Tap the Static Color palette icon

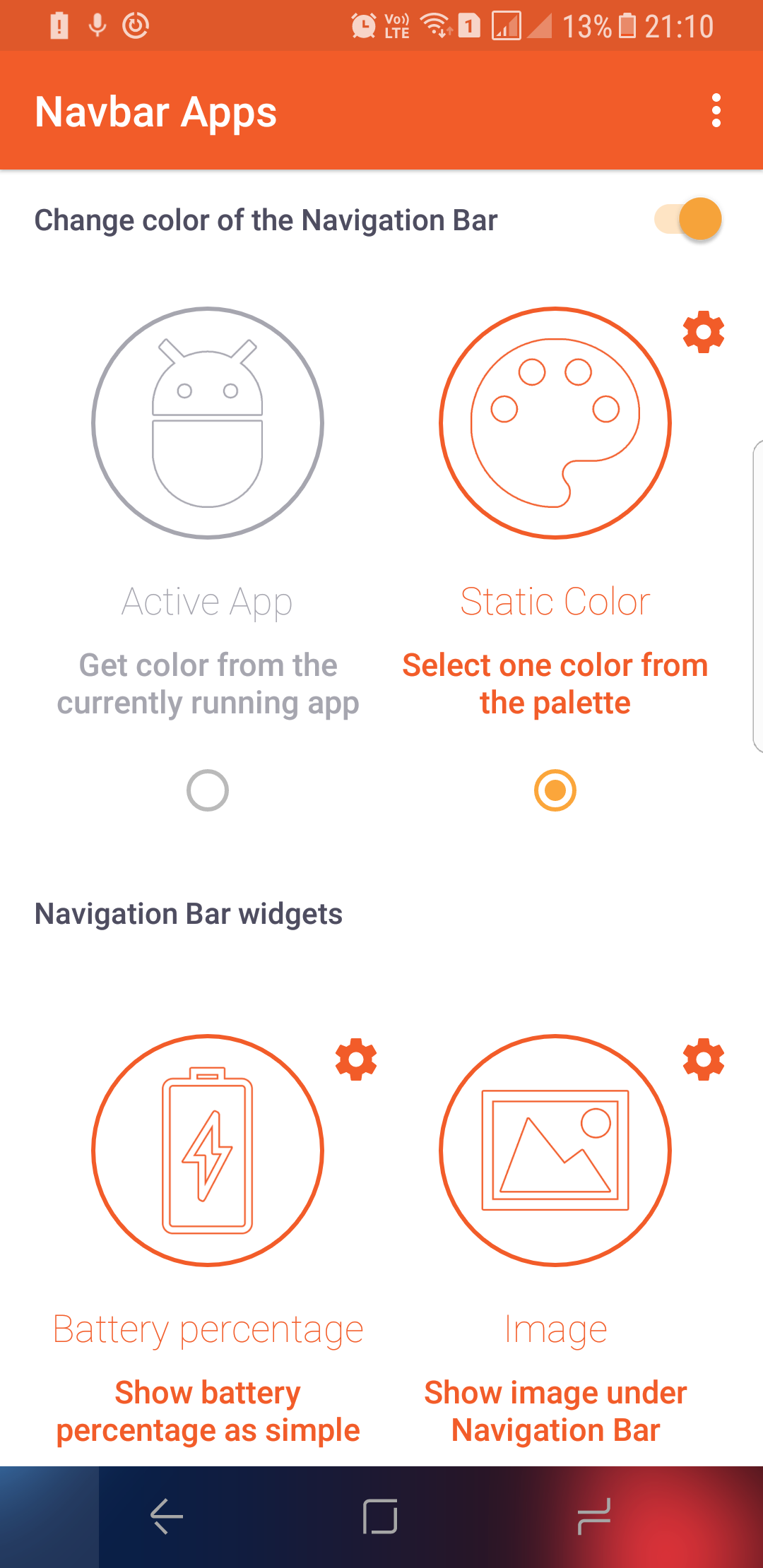(x=555, y=423)
